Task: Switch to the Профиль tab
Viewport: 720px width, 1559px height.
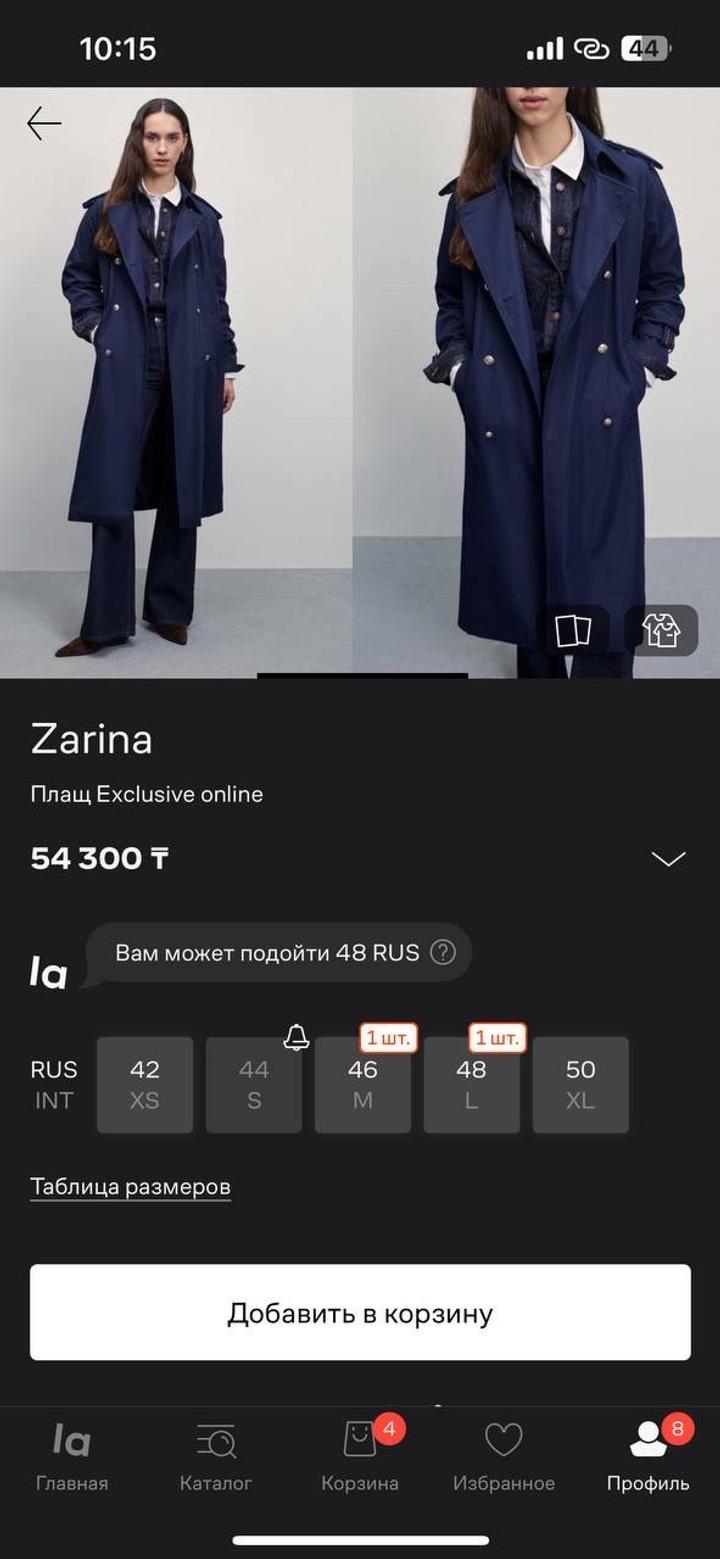Action: (648, 1457)
